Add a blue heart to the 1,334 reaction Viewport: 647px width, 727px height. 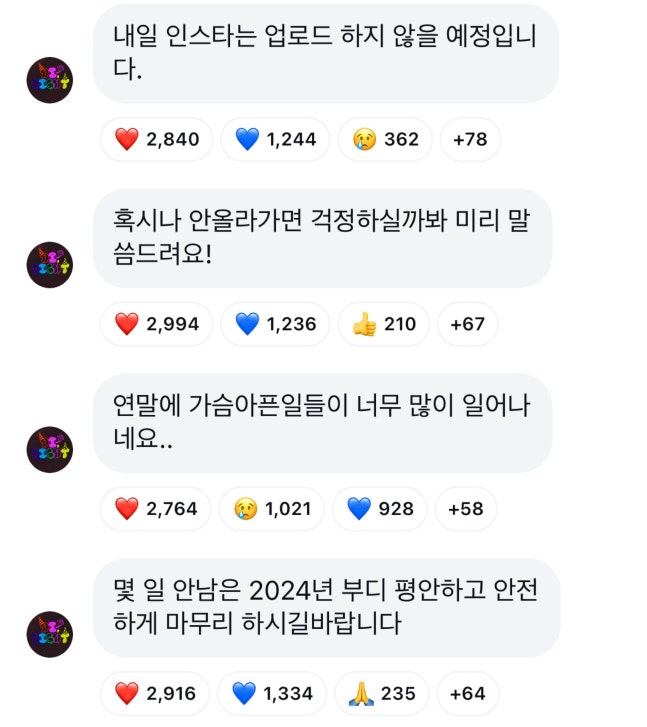[274, 694]
